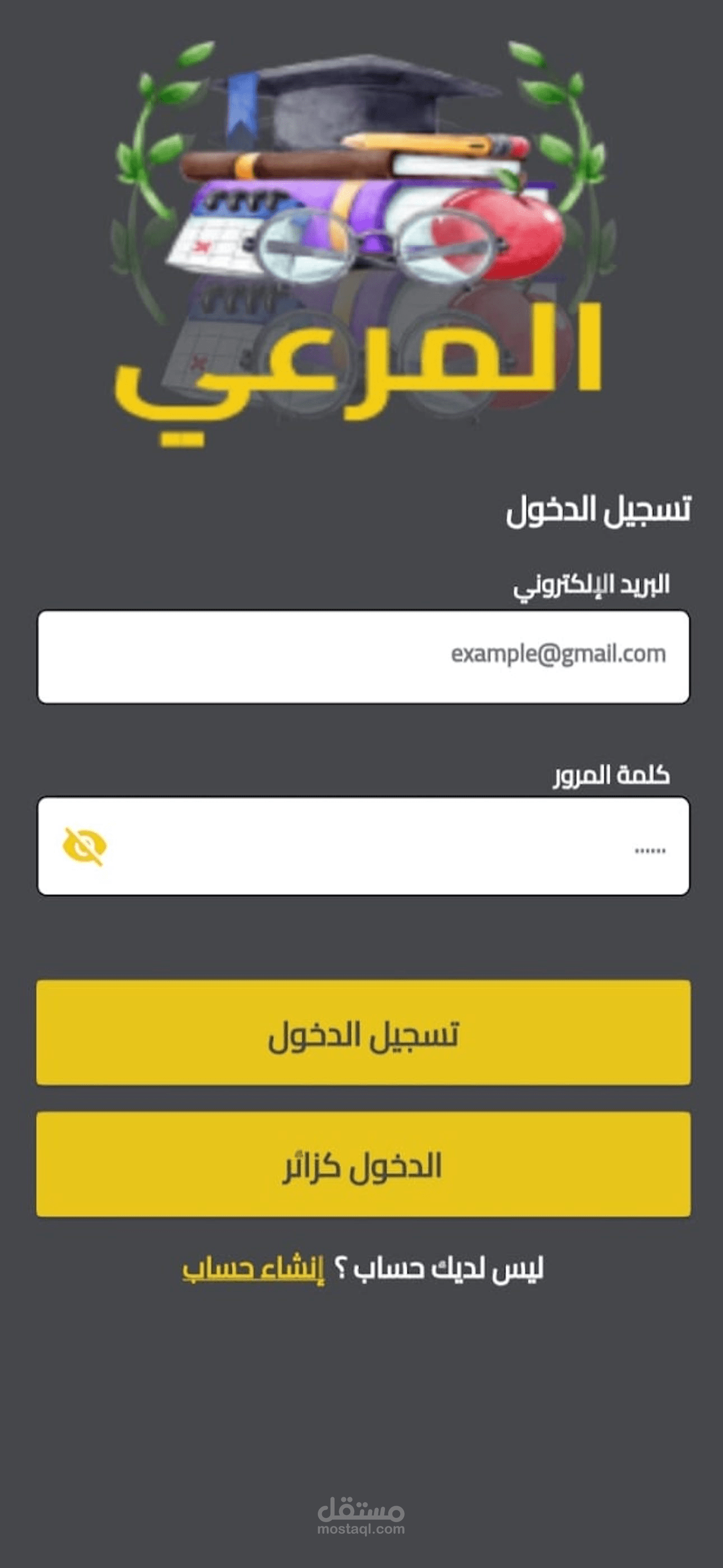Focus the password field
Image resolution: width=723 pixels, height=1568 pixels.
tap(363, 846)
